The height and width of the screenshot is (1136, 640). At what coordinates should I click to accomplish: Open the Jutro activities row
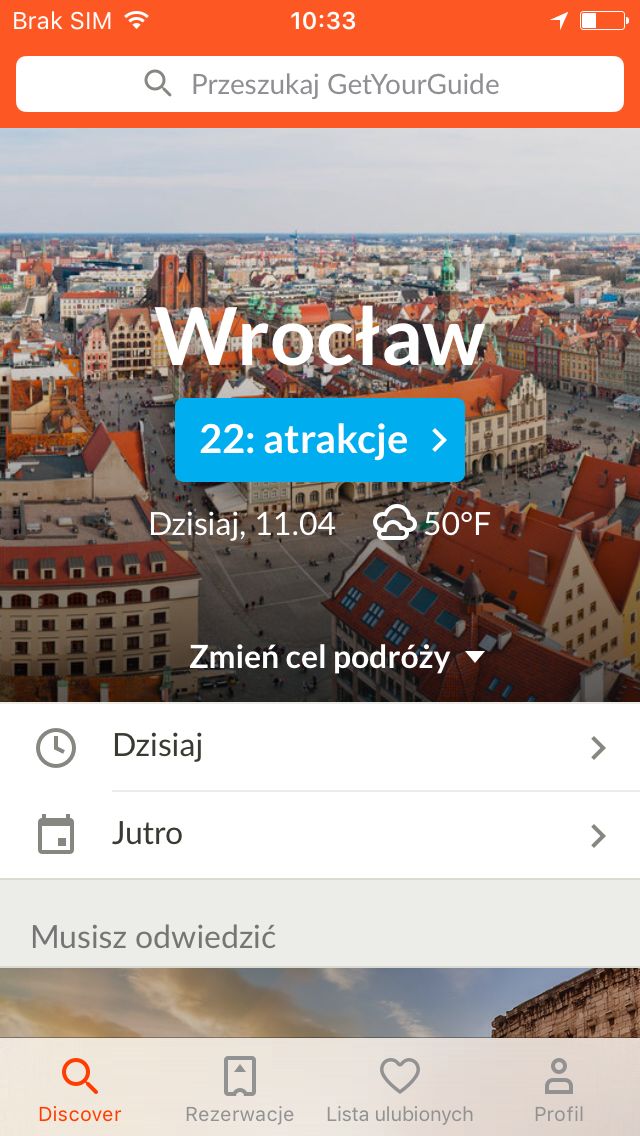pos(320,835)
